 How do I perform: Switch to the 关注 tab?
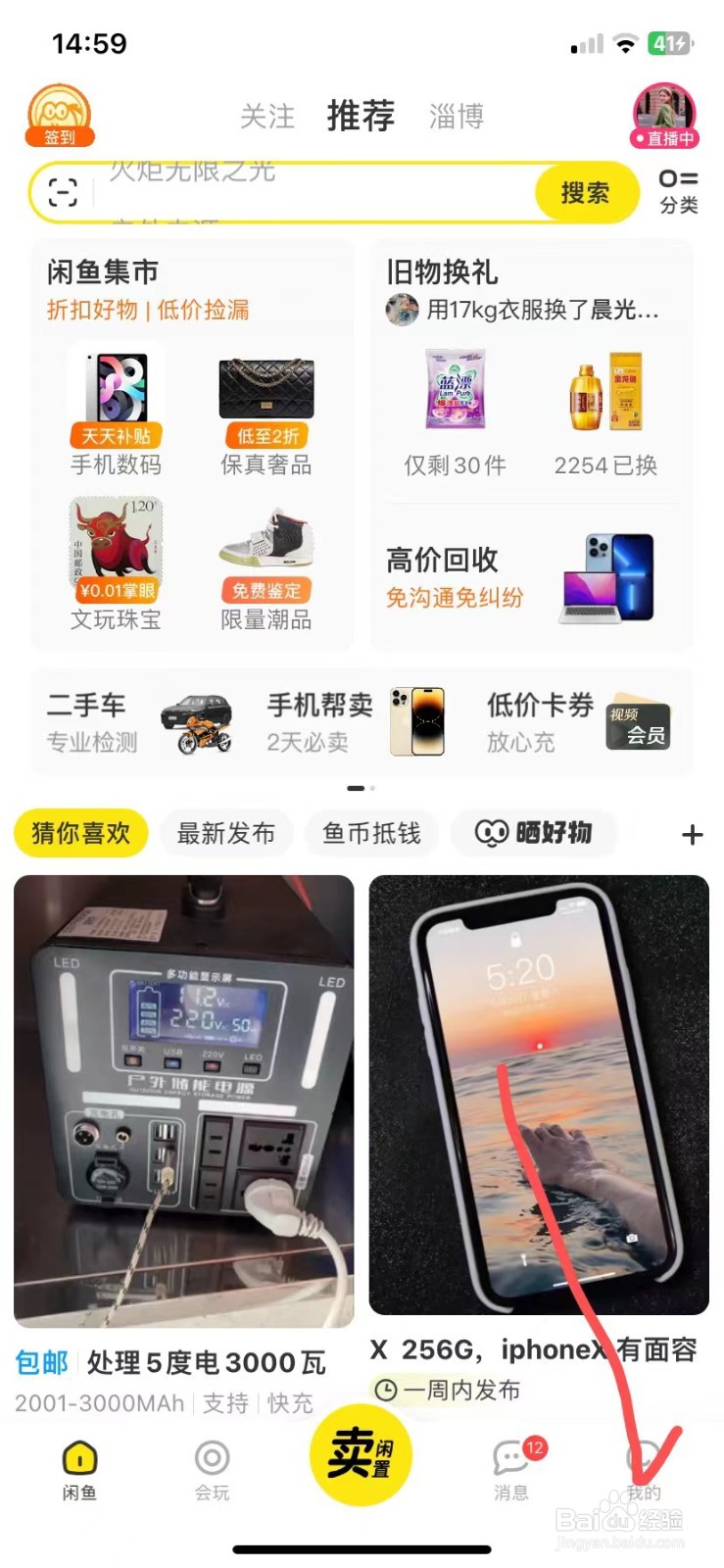click(x=269, y=116)
